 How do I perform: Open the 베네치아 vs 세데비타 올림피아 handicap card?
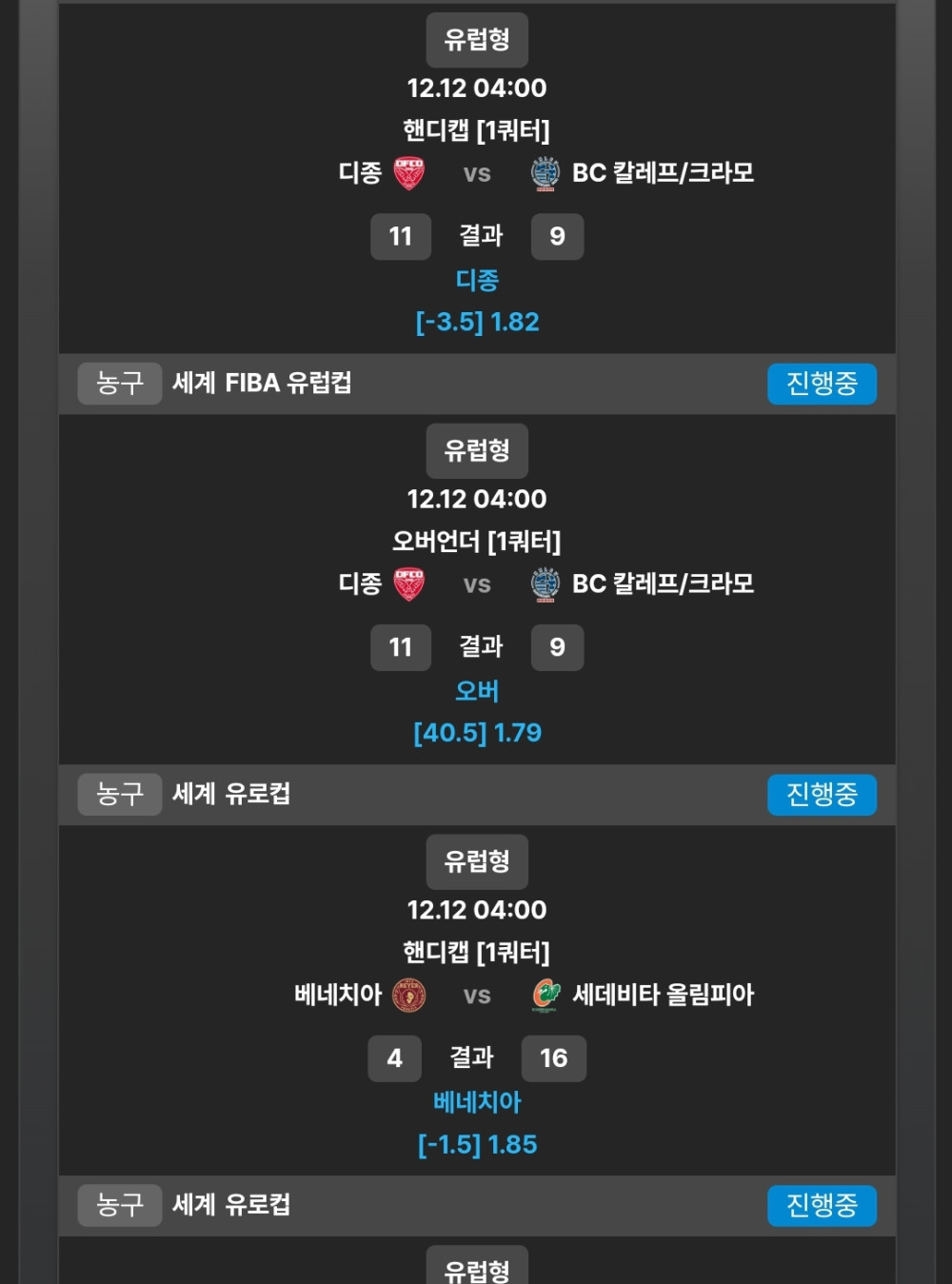click(x=476, y=999)
